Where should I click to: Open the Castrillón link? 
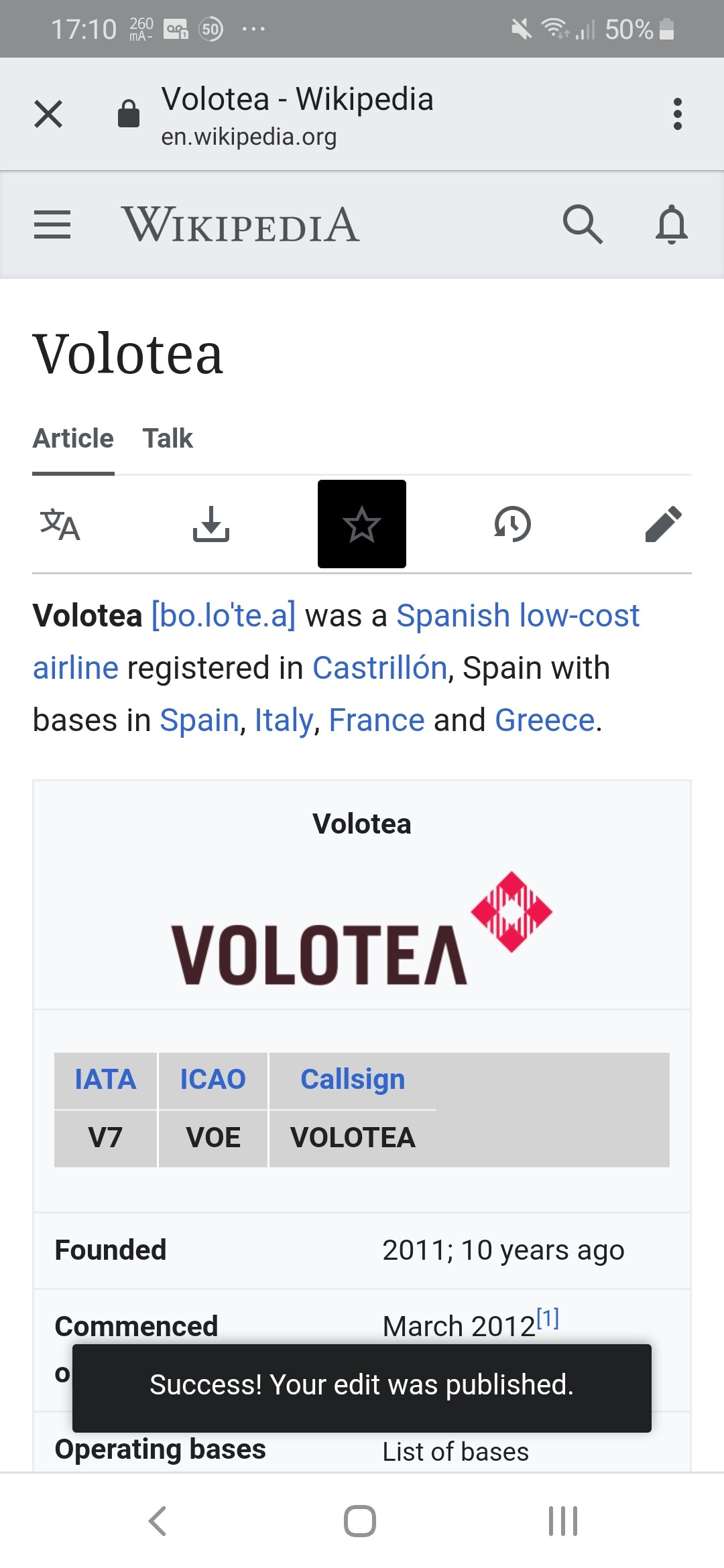tap(379, 668)
